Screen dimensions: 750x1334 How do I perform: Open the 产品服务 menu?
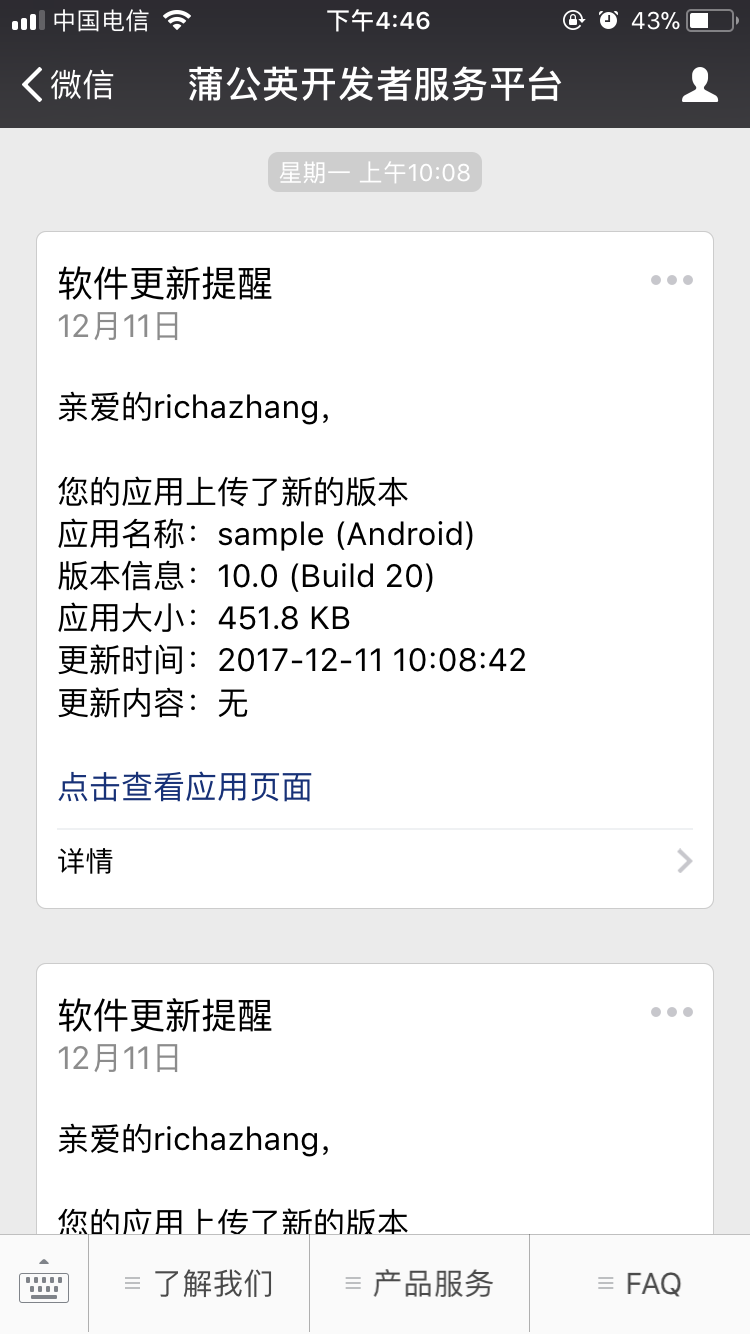pyautogui.click(x=419, y=1284)
